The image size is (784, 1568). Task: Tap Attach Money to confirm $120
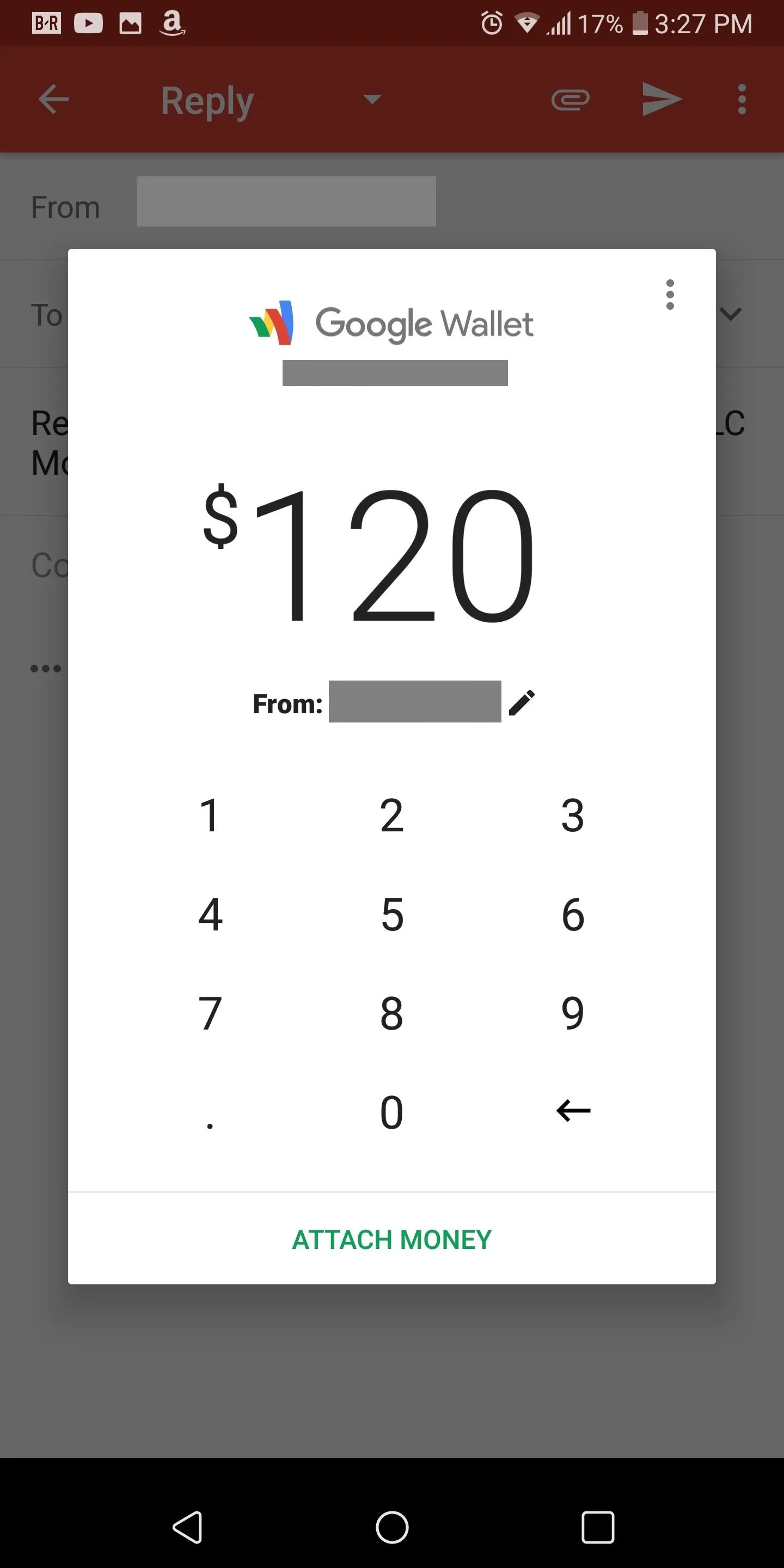(x=392, y=1239)
